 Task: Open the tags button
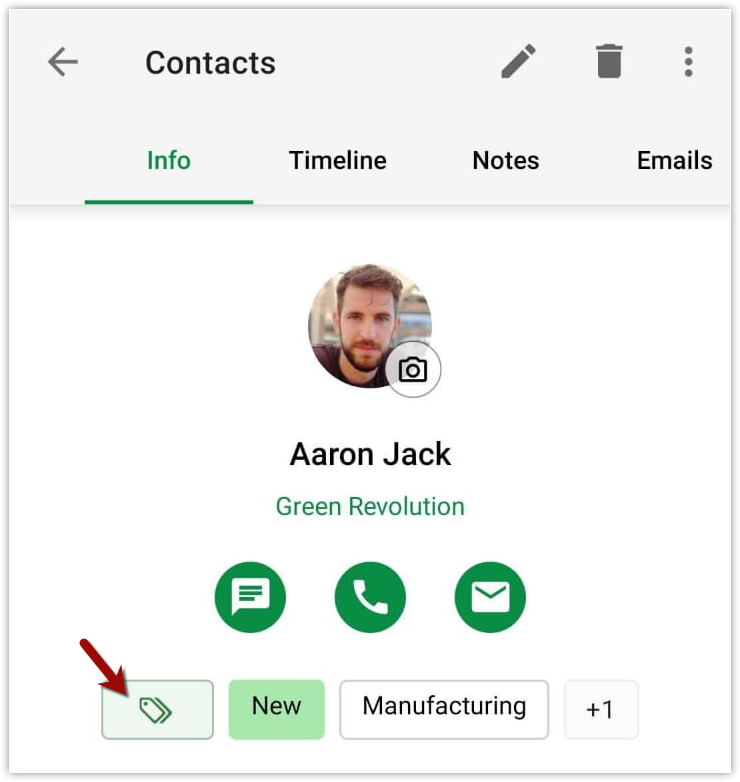157,710
